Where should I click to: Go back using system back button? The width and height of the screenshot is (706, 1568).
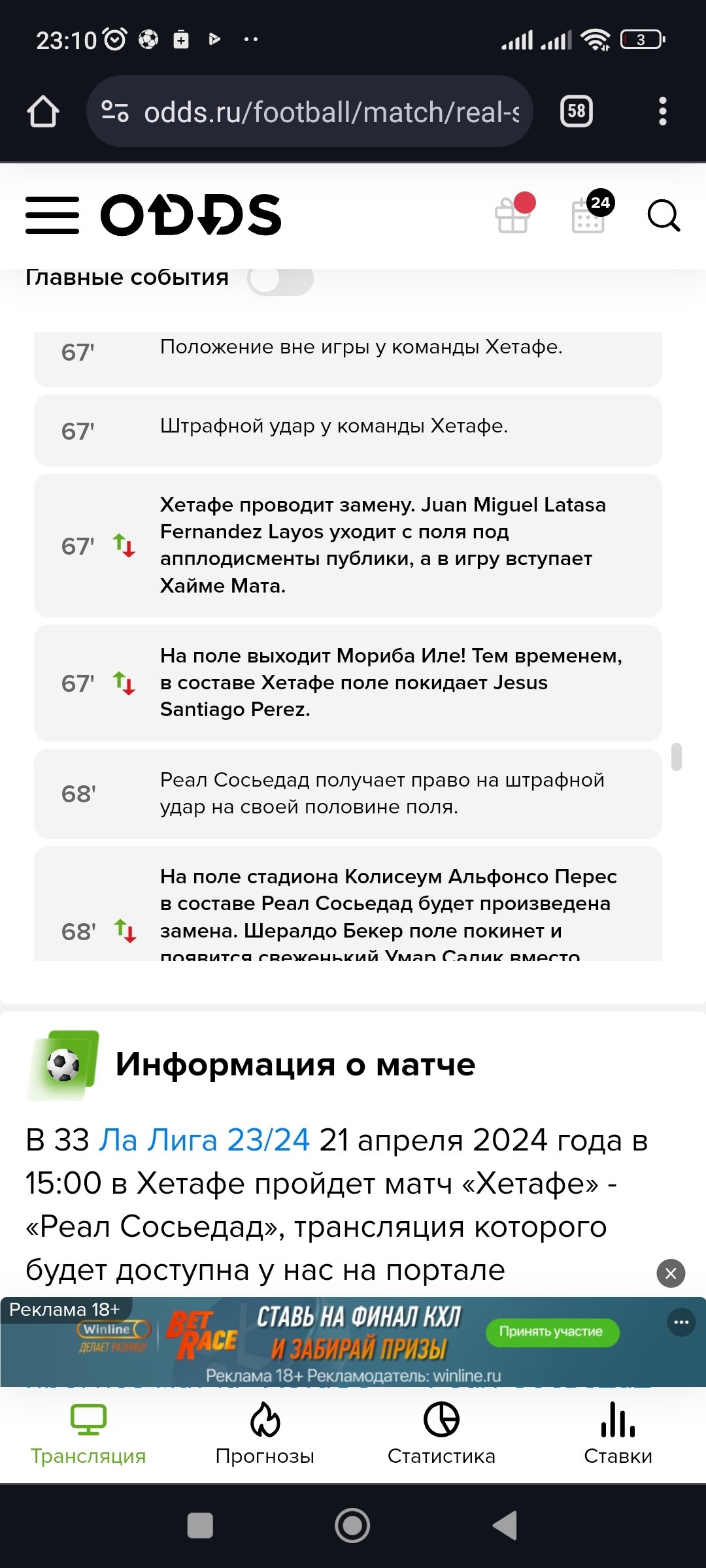click(x=505, y=1526)
